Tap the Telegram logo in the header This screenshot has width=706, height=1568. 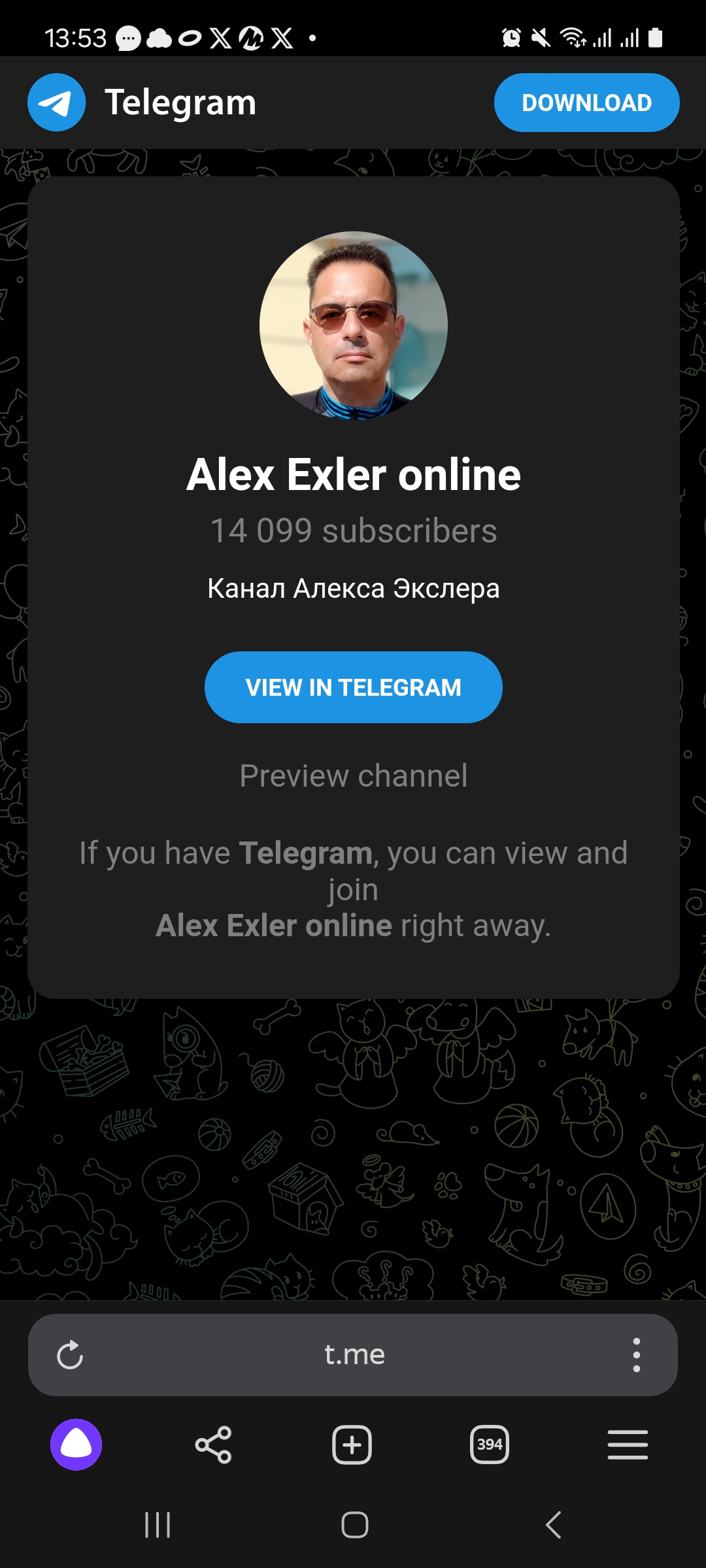click(57, 103)
